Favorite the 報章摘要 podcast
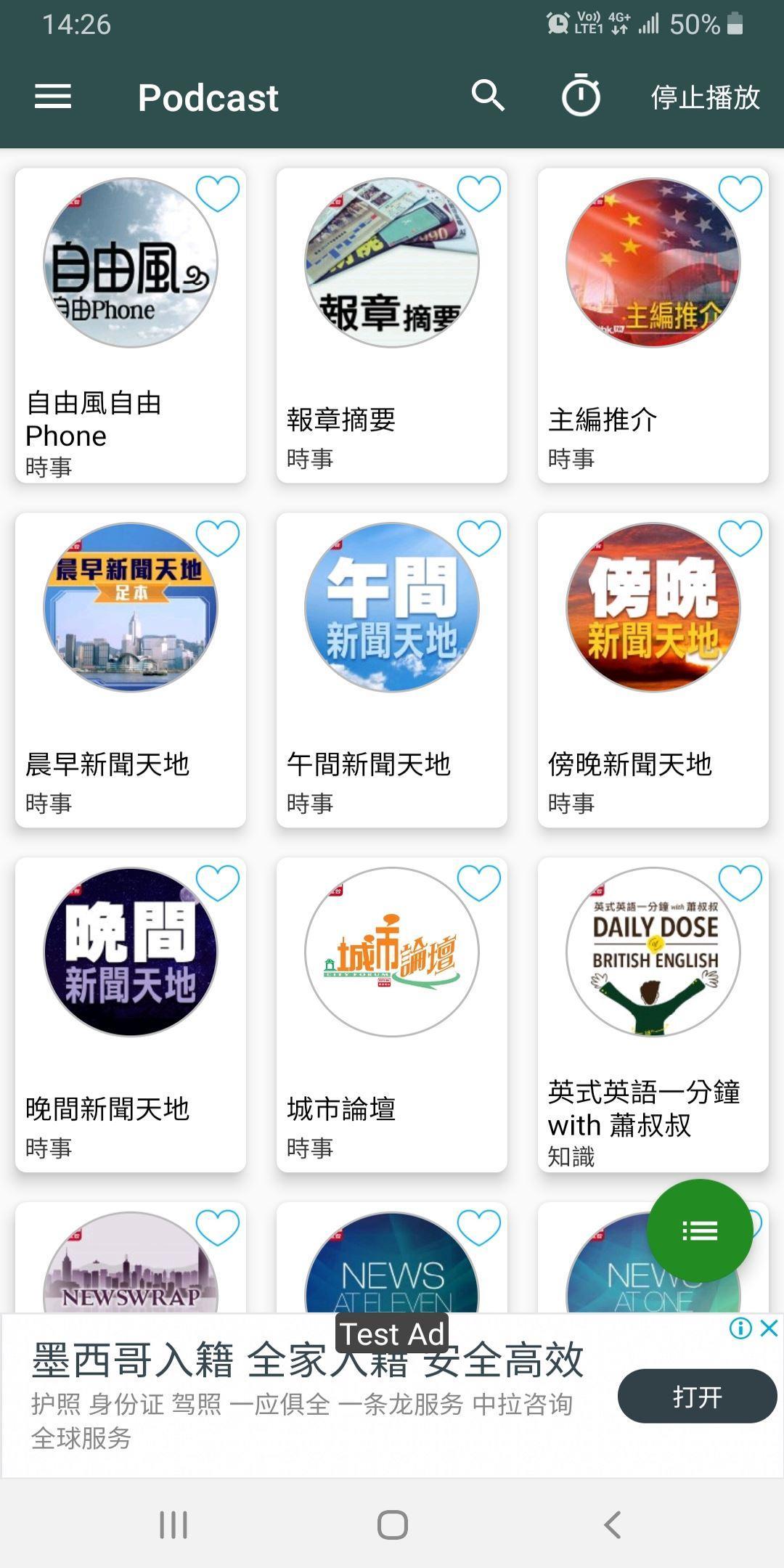The image size is (784, 1568). point(478,194)
